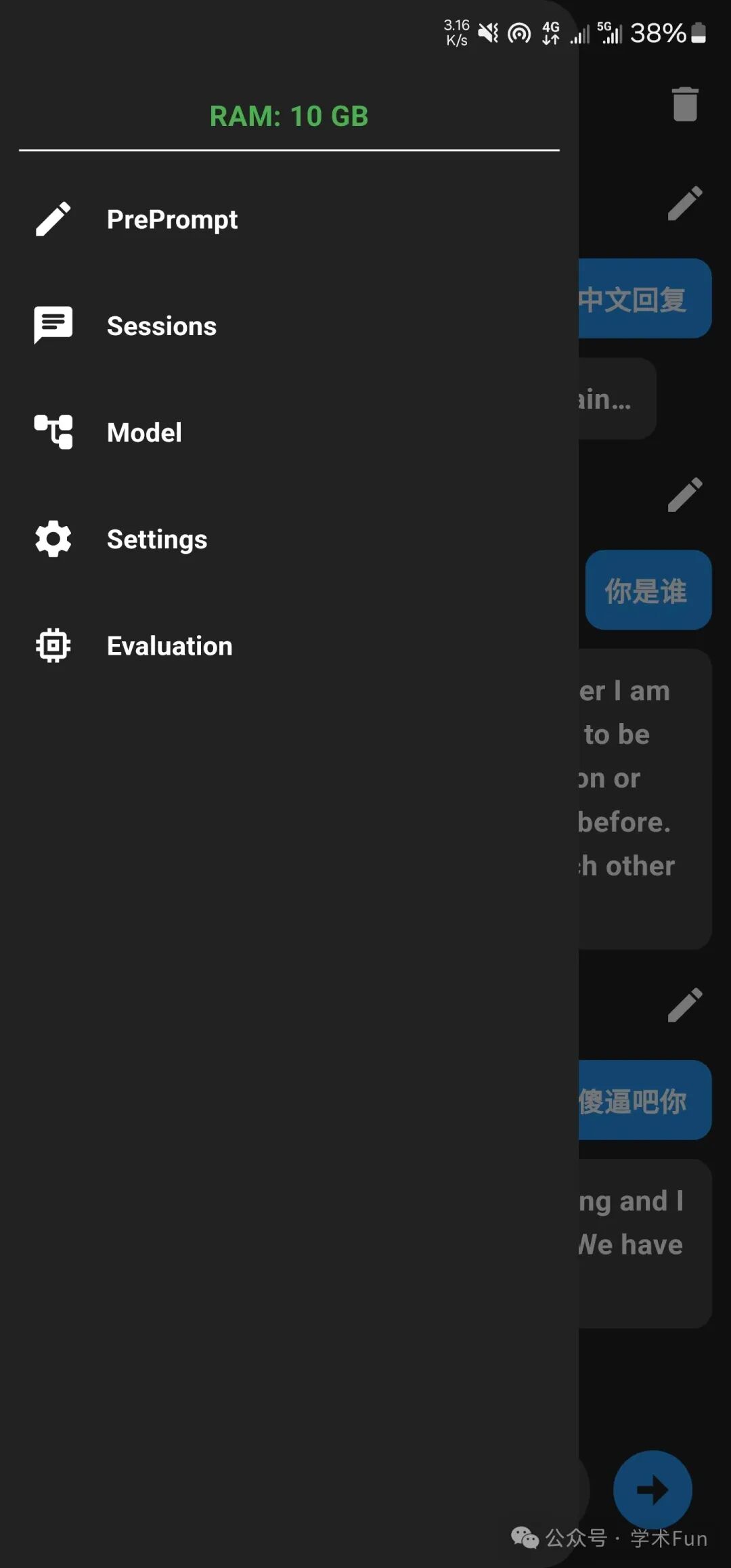Open the PrePrompt menu item
This screenshot has width=731, height=1568.
[x=172, y=219]
